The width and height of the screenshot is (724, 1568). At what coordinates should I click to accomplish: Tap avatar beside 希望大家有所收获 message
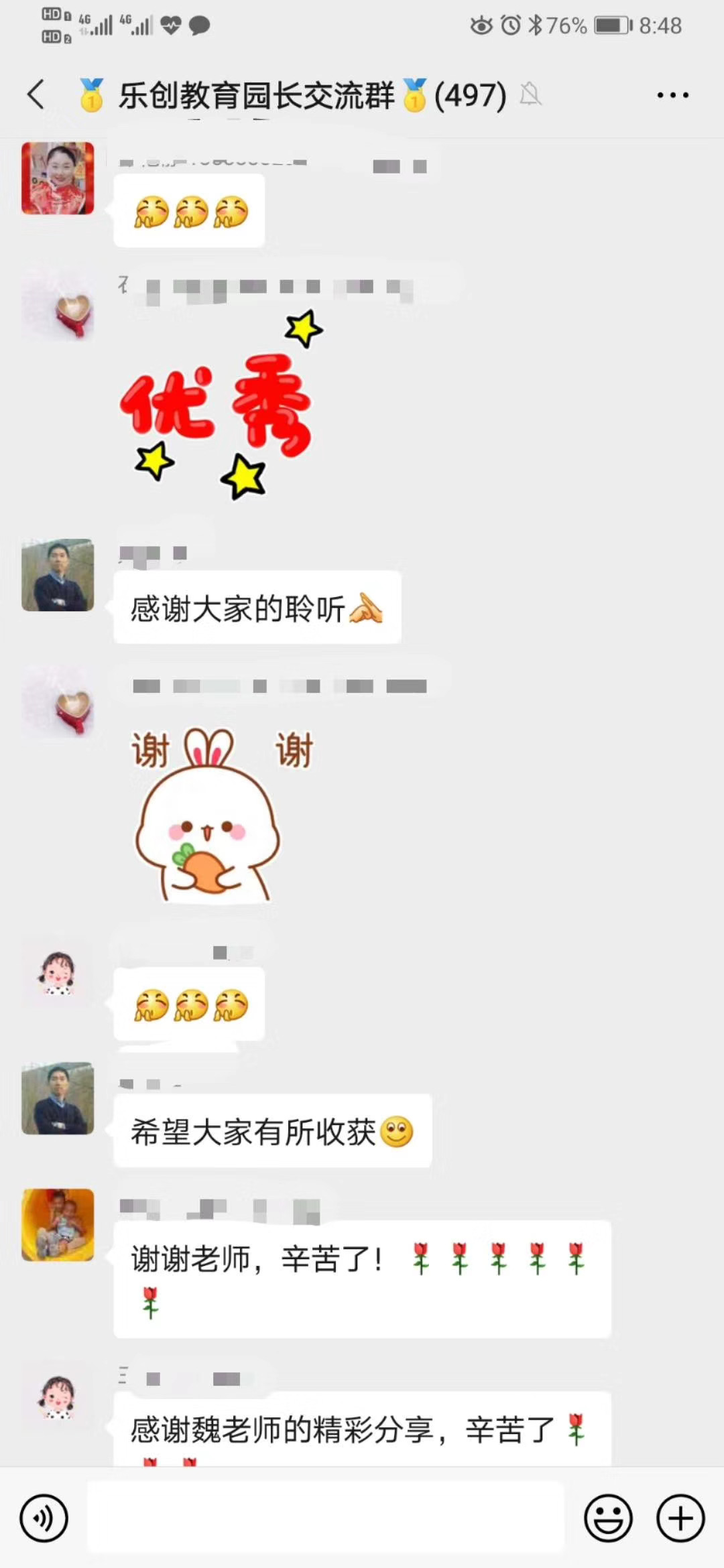pos(58,1098)
